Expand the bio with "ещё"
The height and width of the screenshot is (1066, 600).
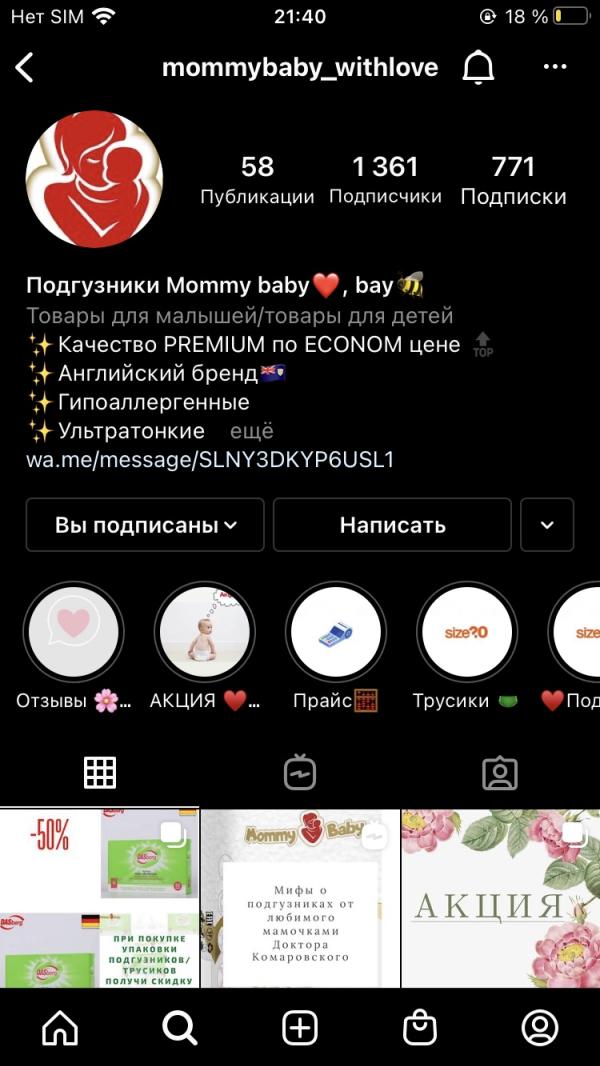(251, 431)
